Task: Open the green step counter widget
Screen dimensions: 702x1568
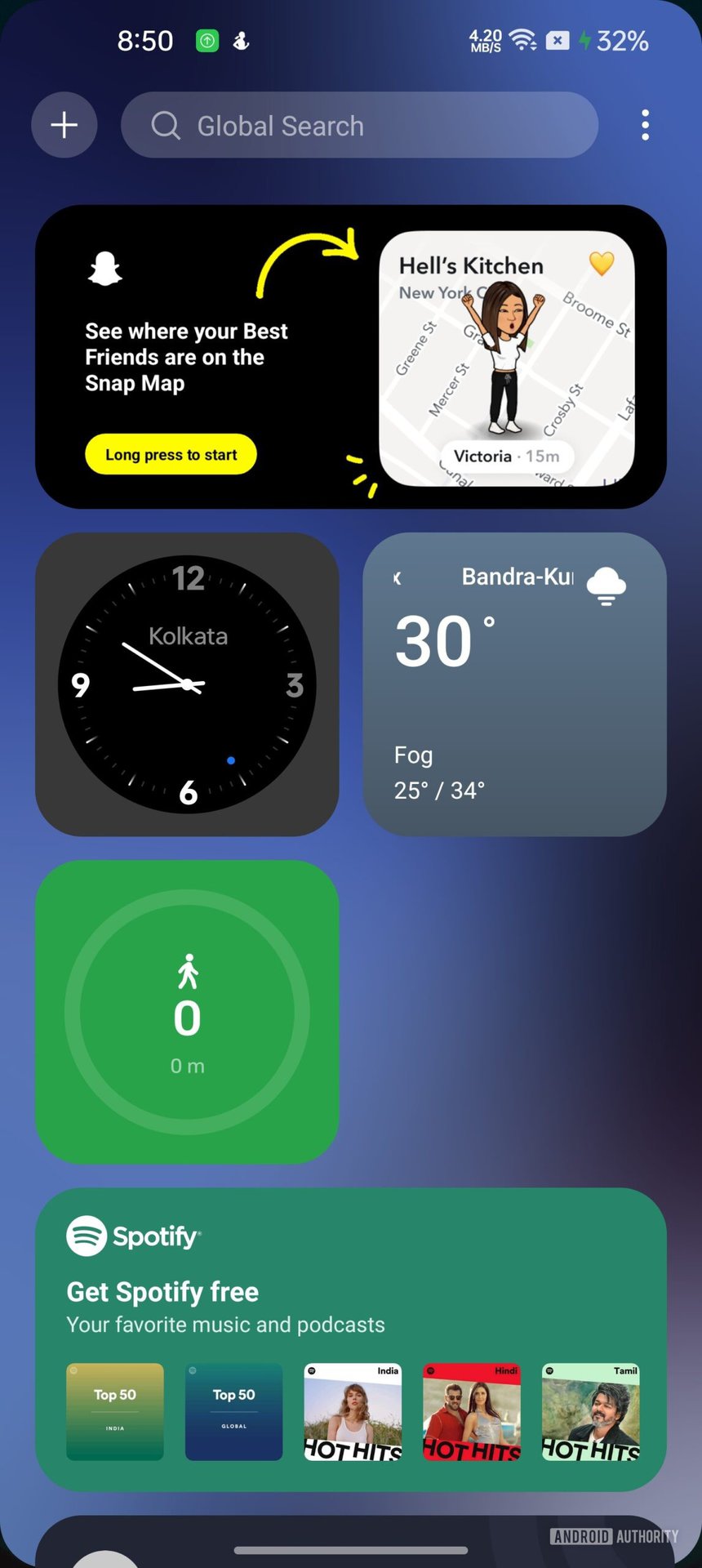Action: pos(187,1011)
